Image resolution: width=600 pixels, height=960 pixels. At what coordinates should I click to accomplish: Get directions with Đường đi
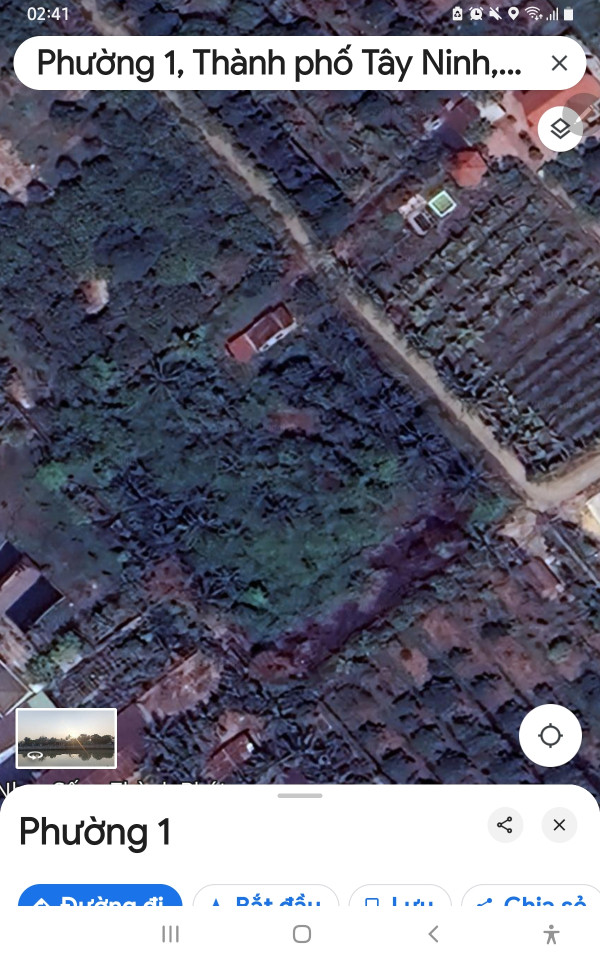[x=100, y=898]
